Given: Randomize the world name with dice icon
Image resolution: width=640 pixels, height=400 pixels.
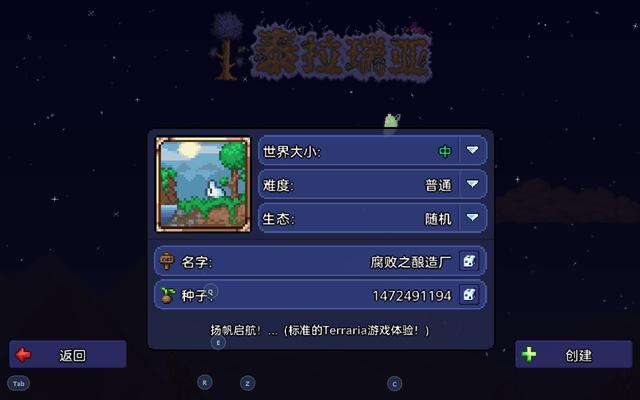Looking at the screenshot, I should tap(469, 262).
